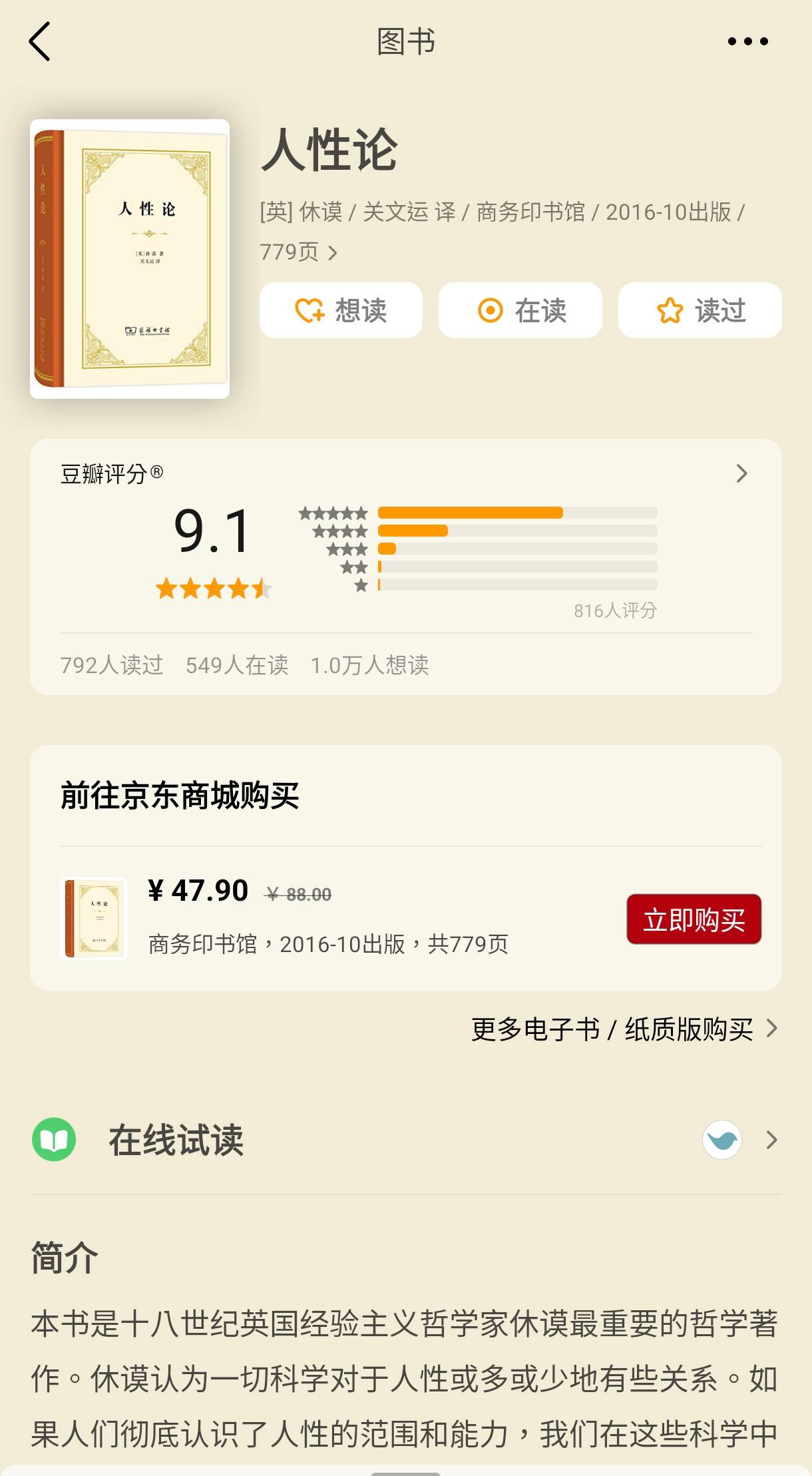The height and width of the screenshot is (1476, 812).
Task: Open the three-dot overflow menu
Action: tap(747, 41)
